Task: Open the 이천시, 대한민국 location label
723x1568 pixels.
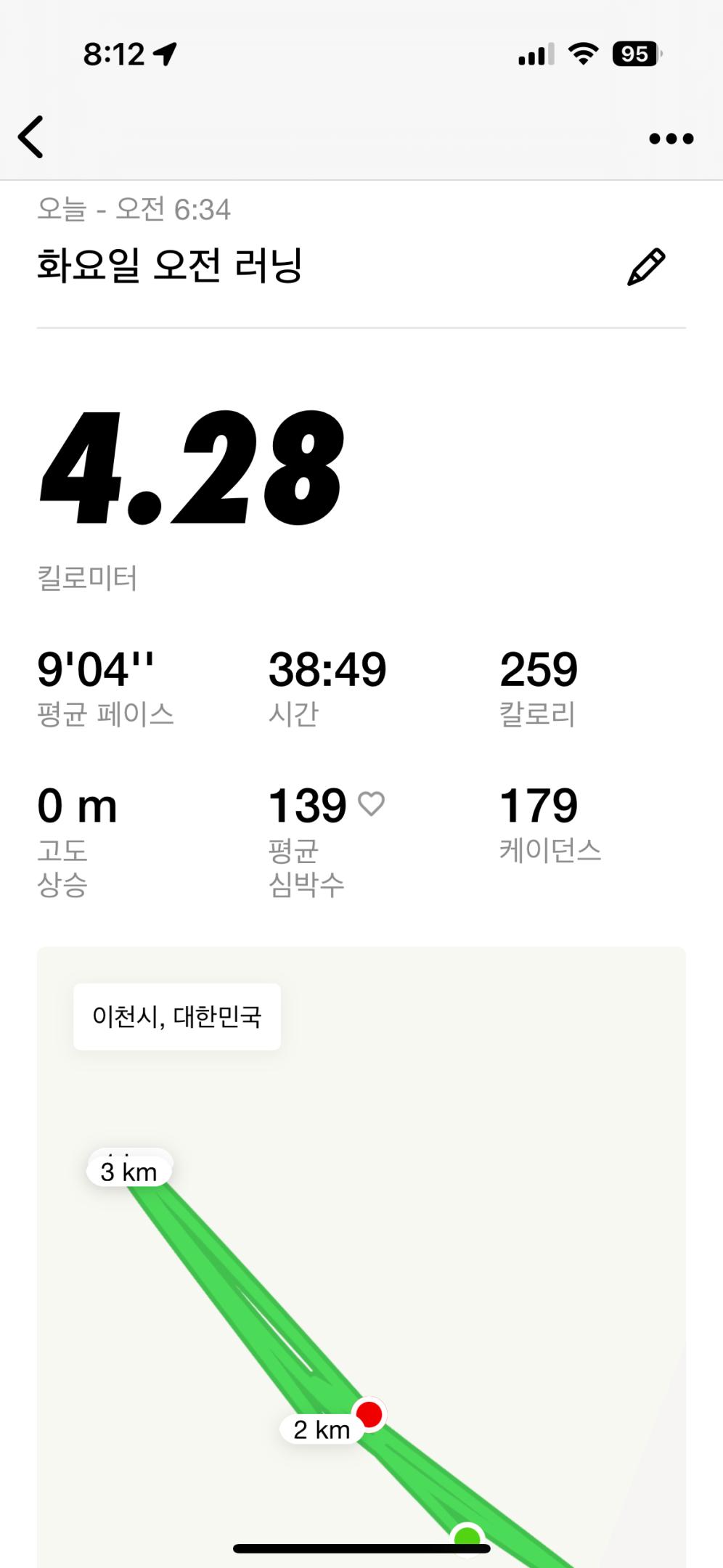Action: click(x=179, y=1017)
